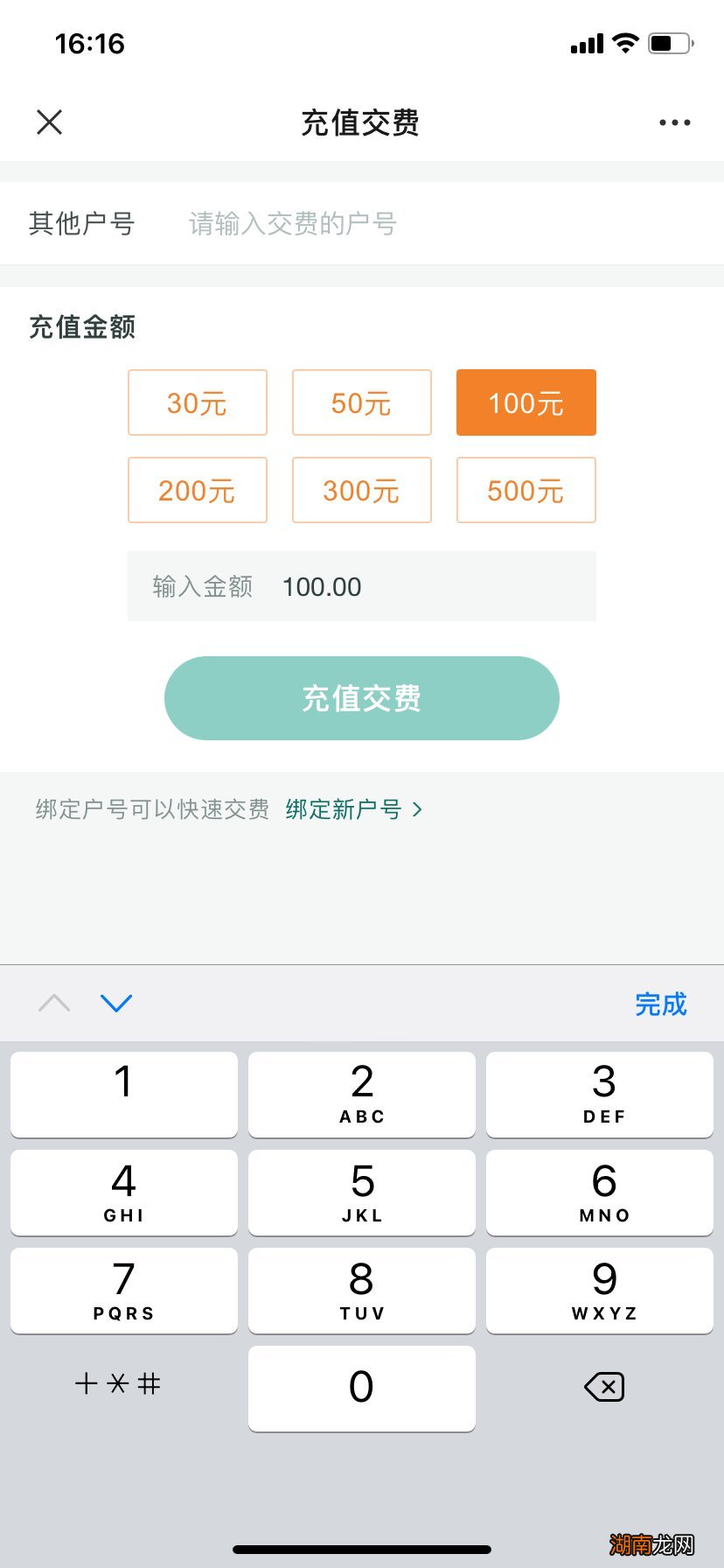
Task: Tap the 充值交费 title in the header
Action: click(x=362, y=123)
